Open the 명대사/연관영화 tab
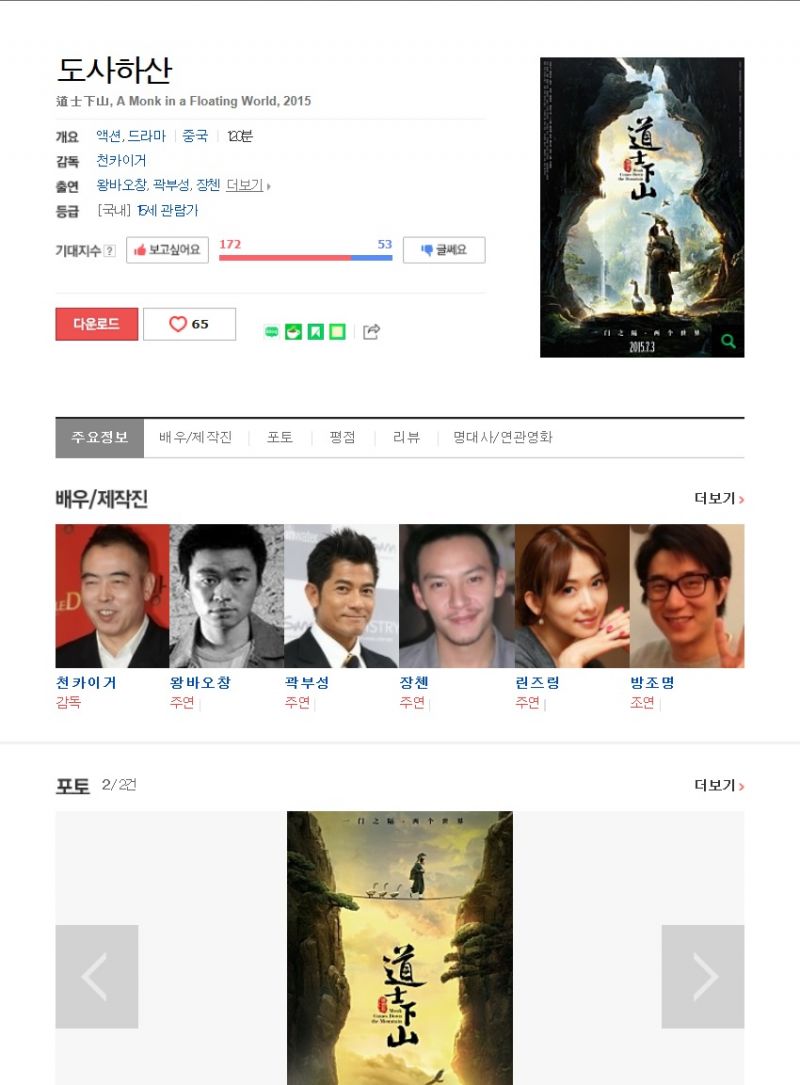 click(x=502, y=437)
